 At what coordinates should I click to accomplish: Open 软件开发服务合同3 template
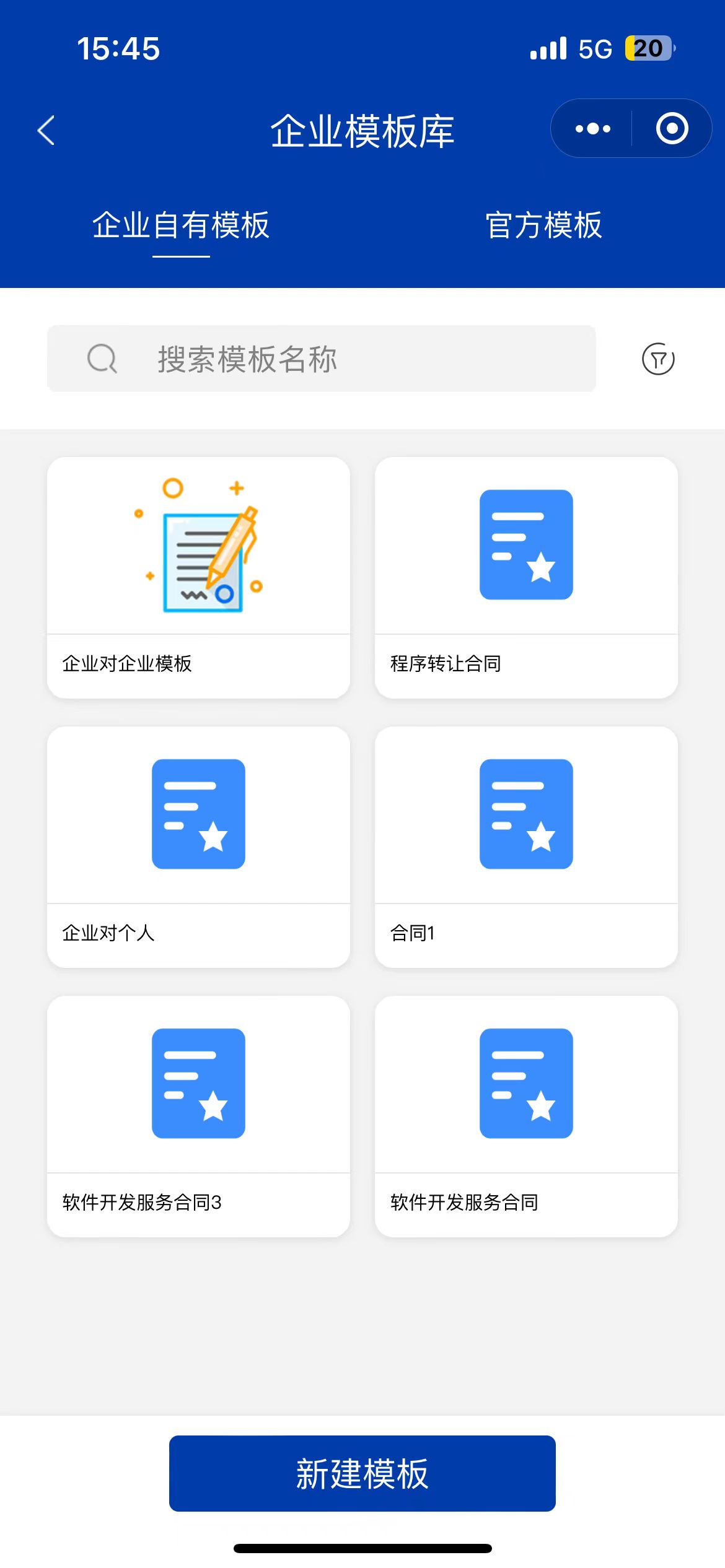coord(199,1117)
